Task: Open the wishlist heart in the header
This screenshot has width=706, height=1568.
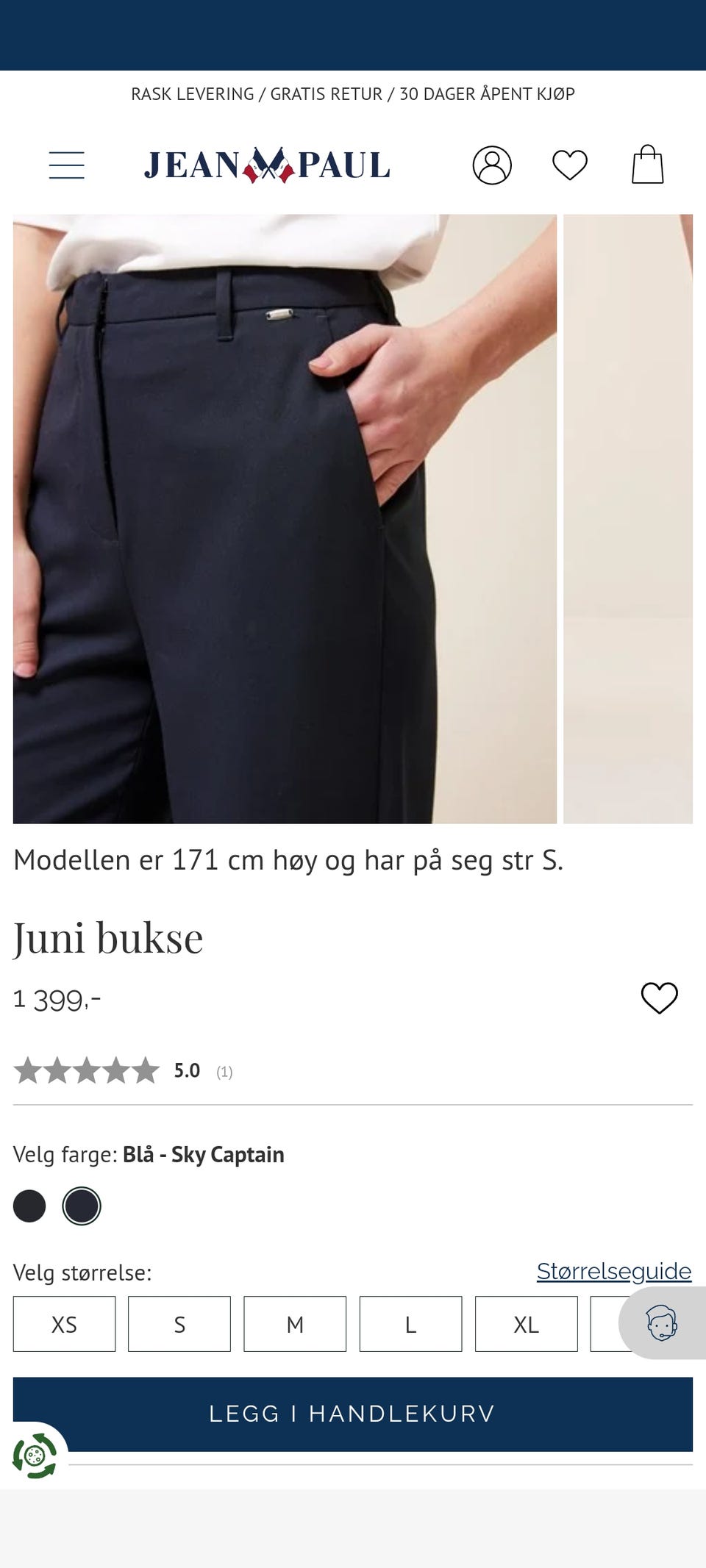Action: (x=571, y=165)
